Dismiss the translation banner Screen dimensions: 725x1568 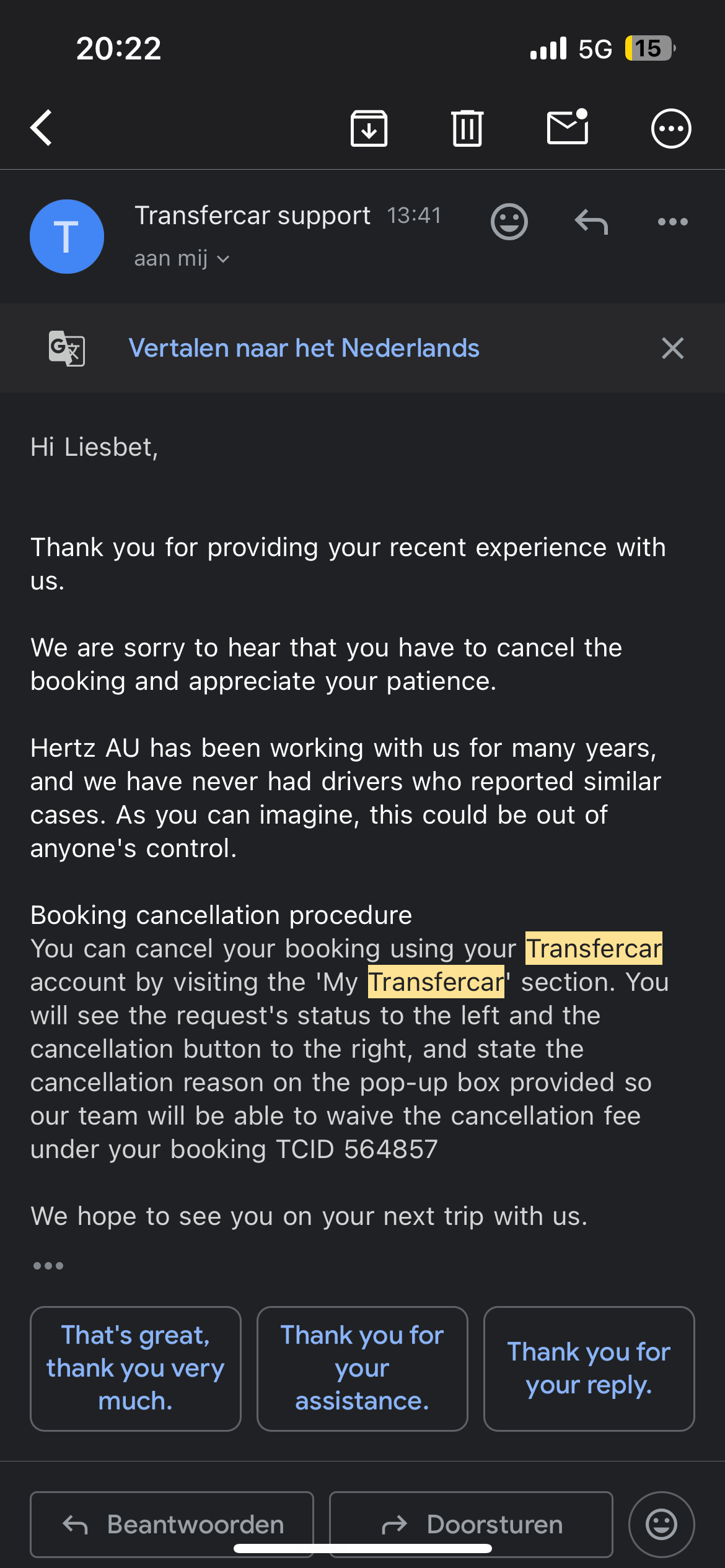click(673, 348)
